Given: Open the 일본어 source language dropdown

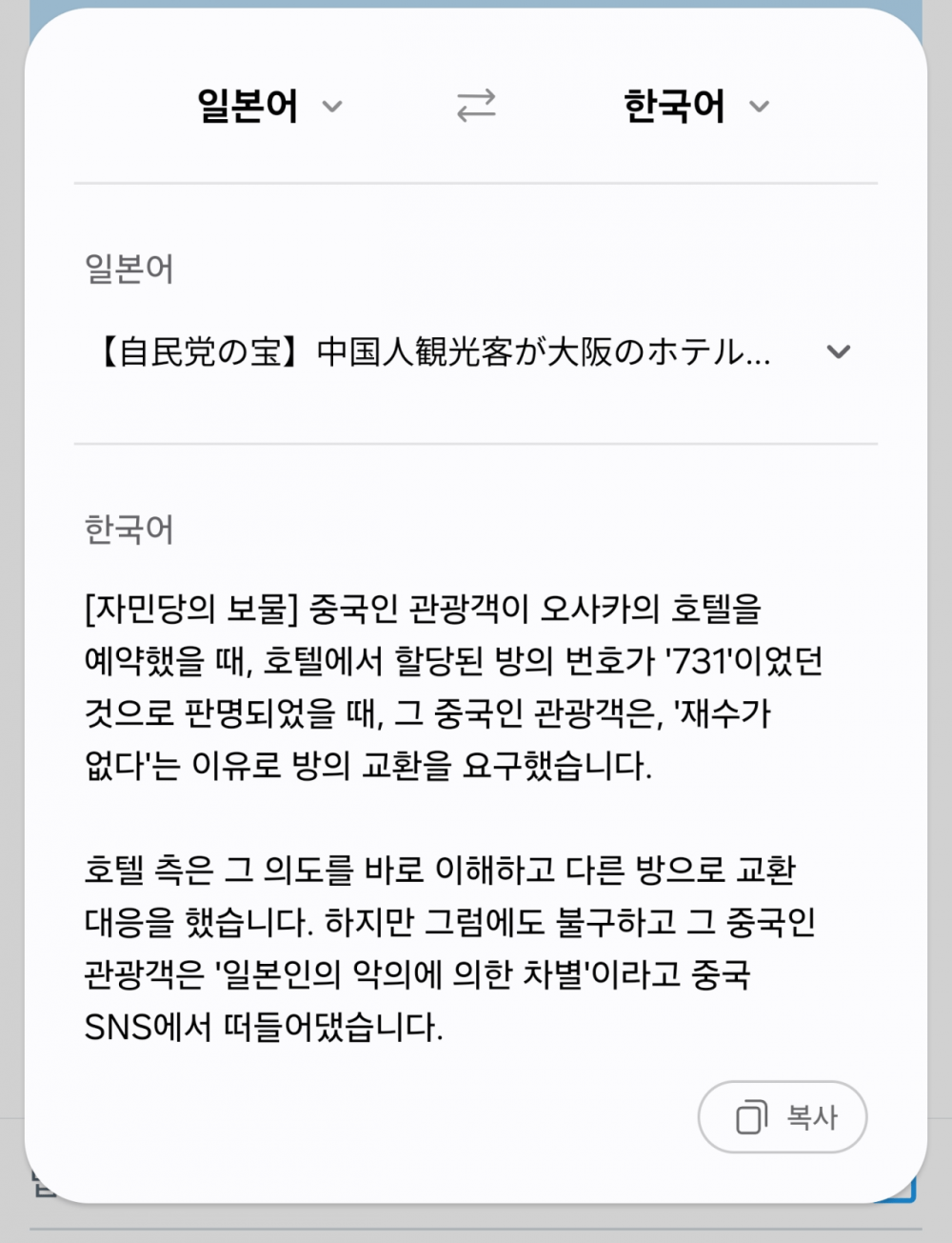Looking at the screenshot, I should 268,106.
